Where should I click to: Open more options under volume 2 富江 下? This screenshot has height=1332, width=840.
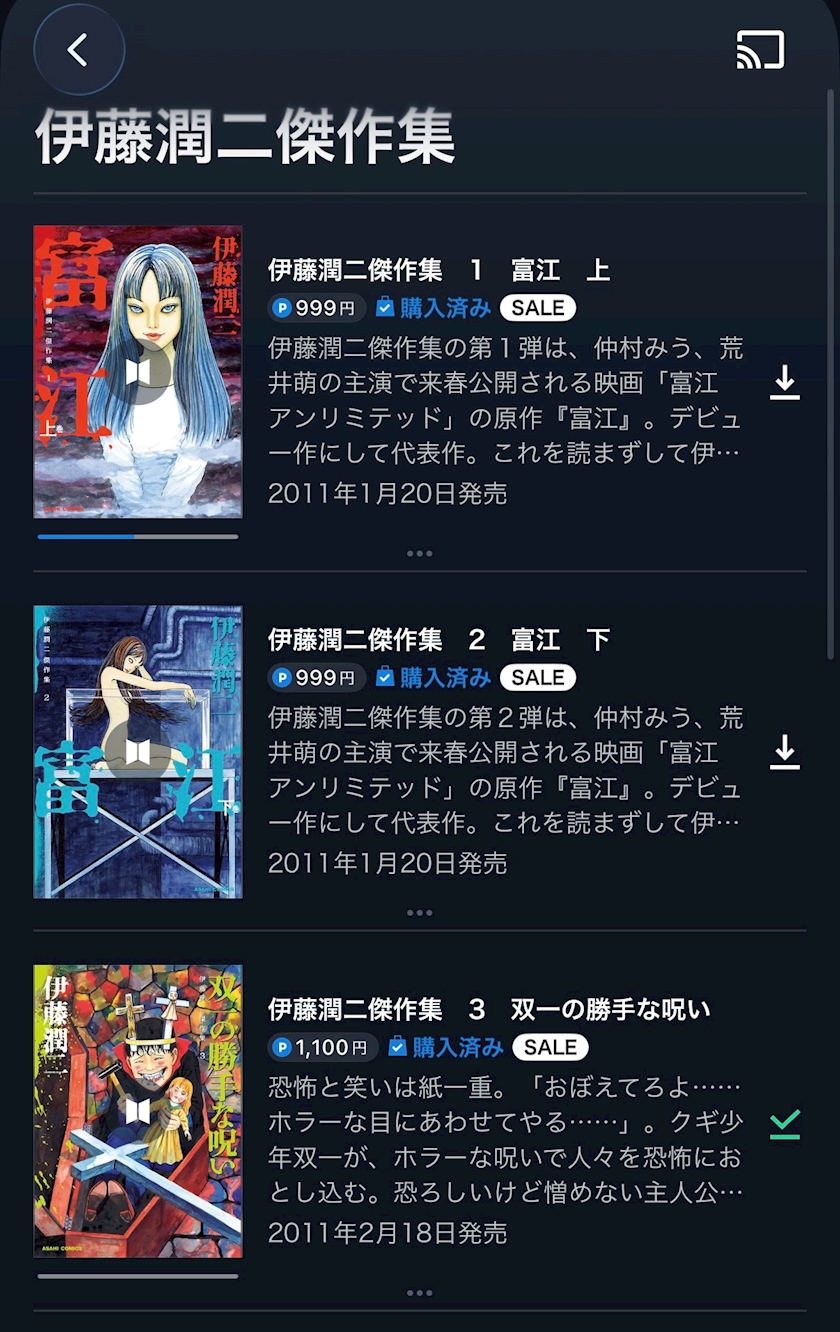point(419,913)
